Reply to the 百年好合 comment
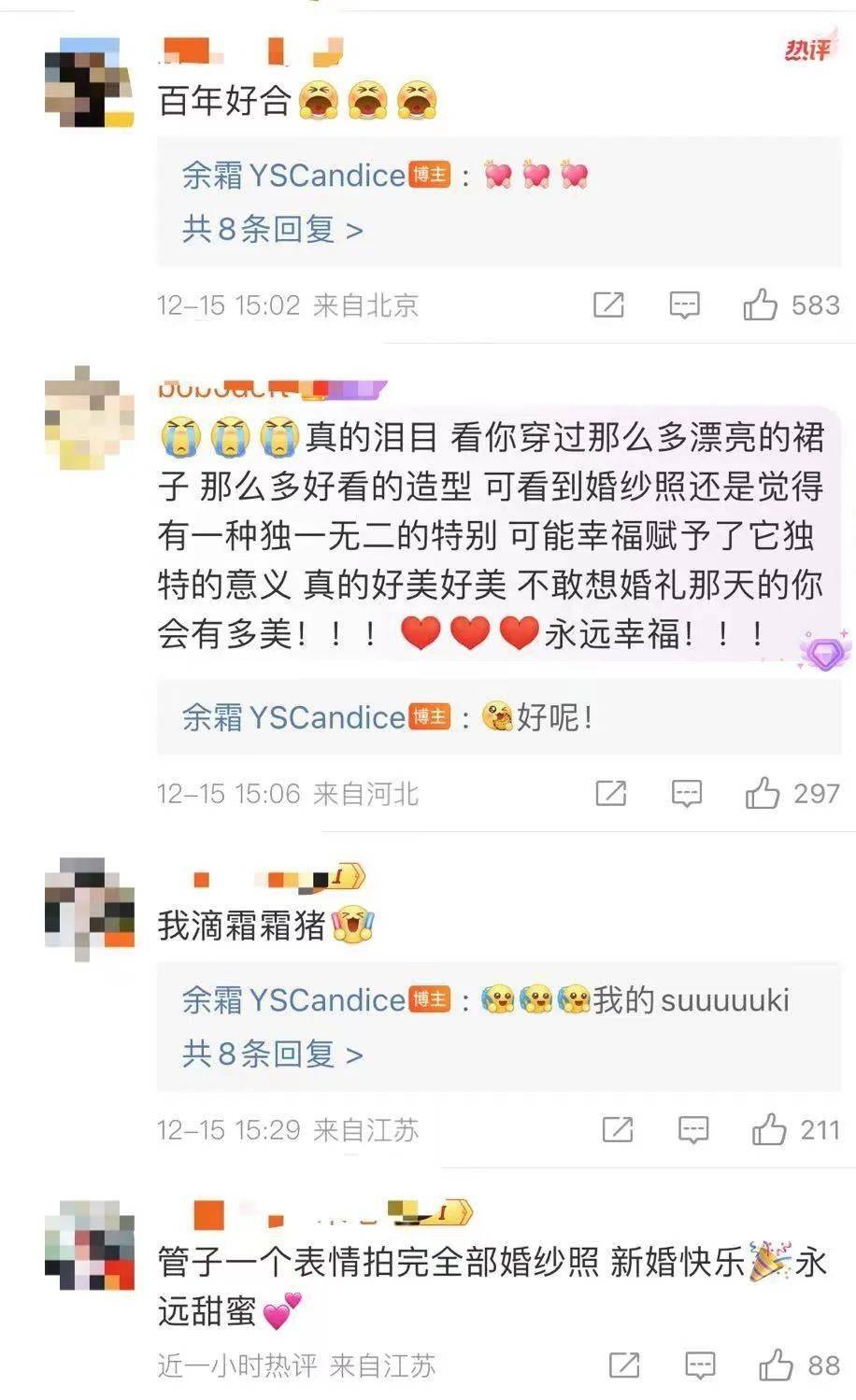The width and height of the screenshot is (856, 1400). point(684,305)
